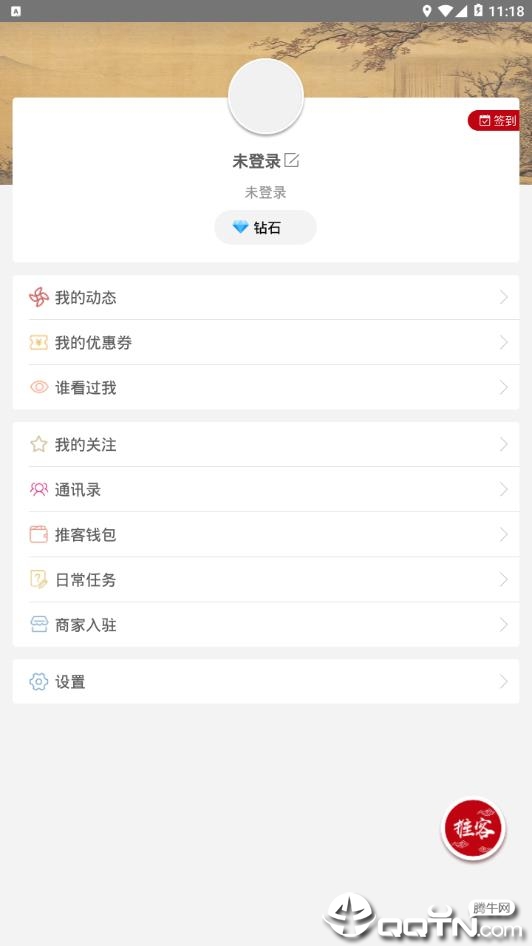The width and height of the screenshot is (532, 946).
Task: Open the 钻石 diamond chip
Action: tap(265, 227)
